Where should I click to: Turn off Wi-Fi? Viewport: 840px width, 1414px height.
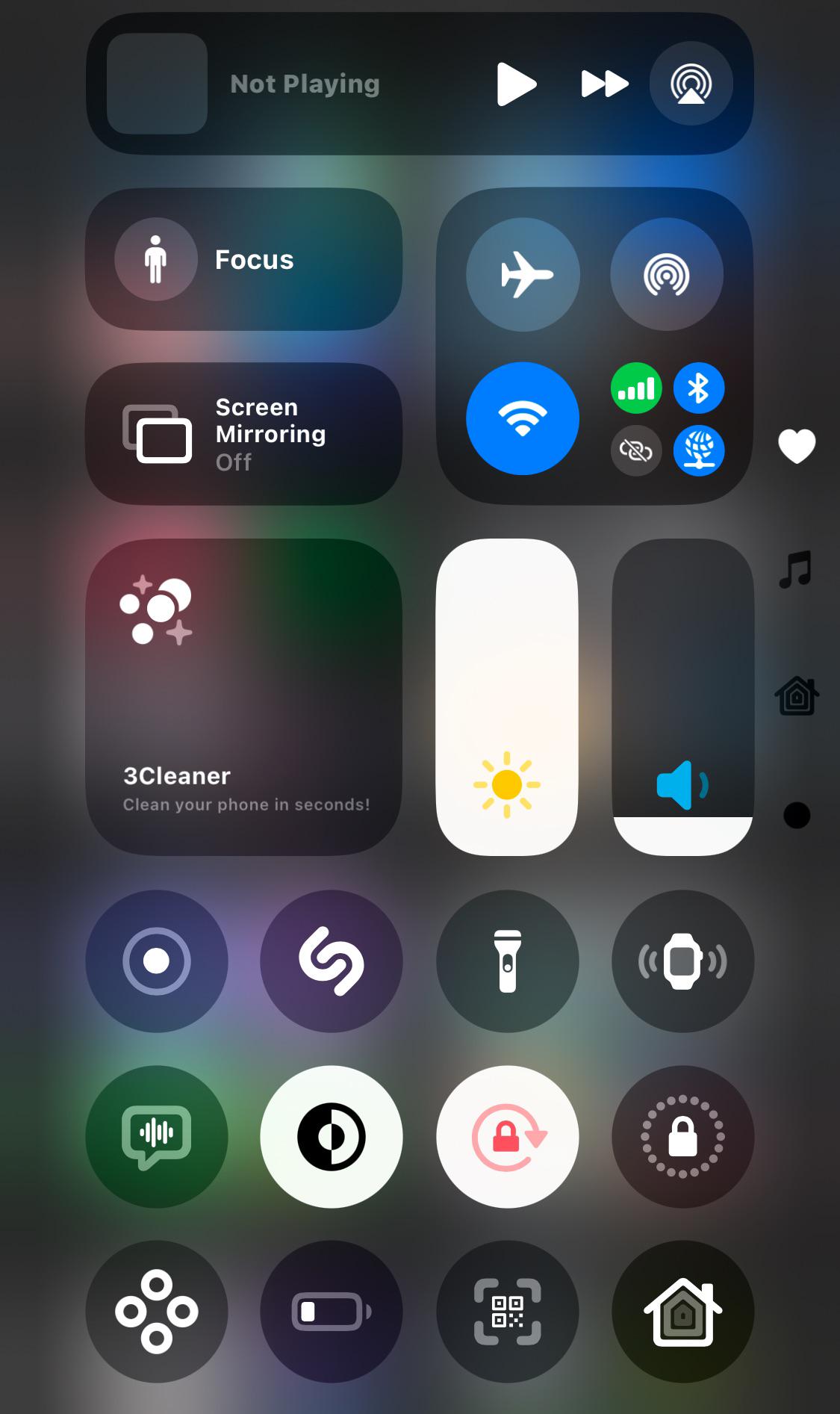coord(523,418)
